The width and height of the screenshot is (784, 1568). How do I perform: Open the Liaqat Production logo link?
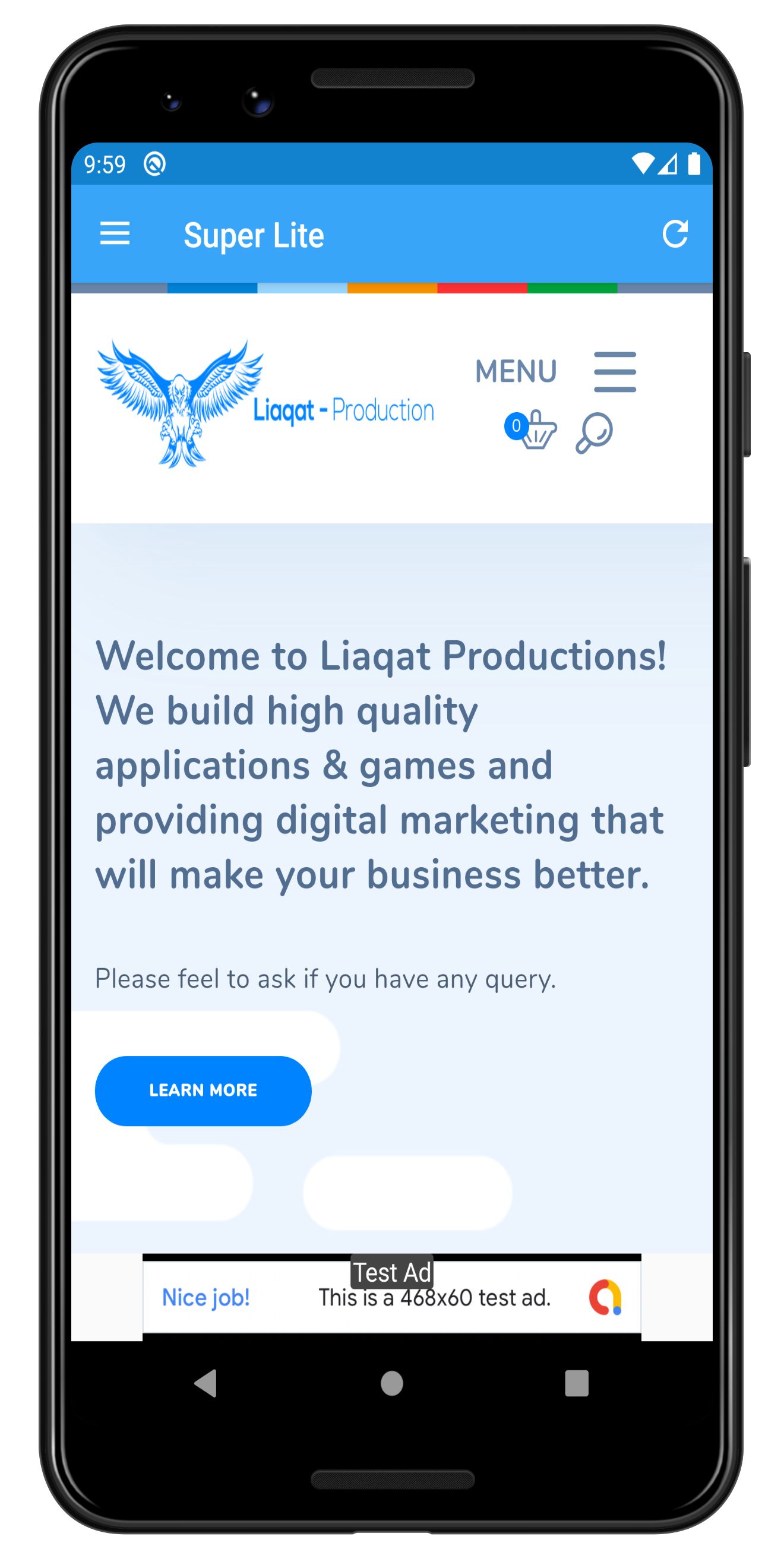(265, 404)
